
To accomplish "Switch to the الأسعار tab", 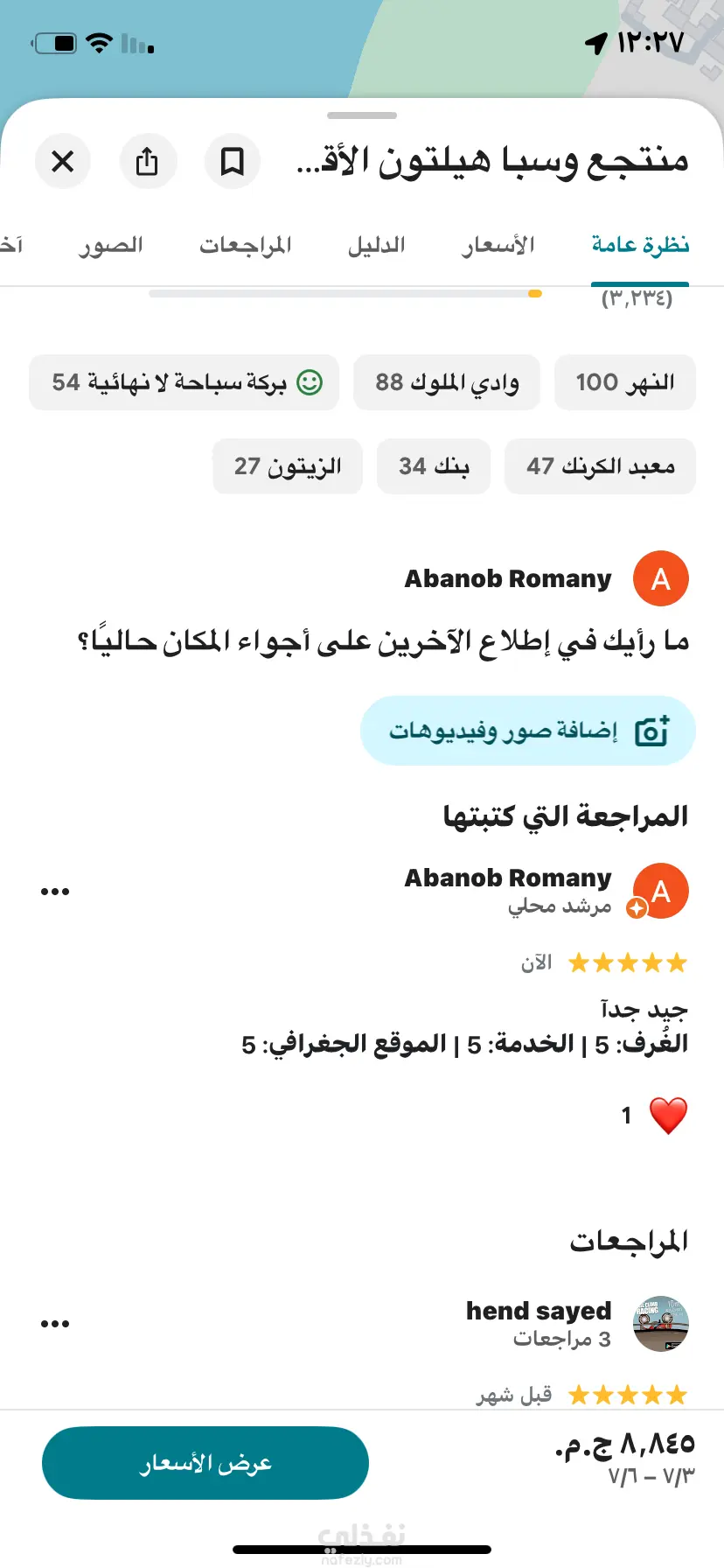I will pos(498,246).
